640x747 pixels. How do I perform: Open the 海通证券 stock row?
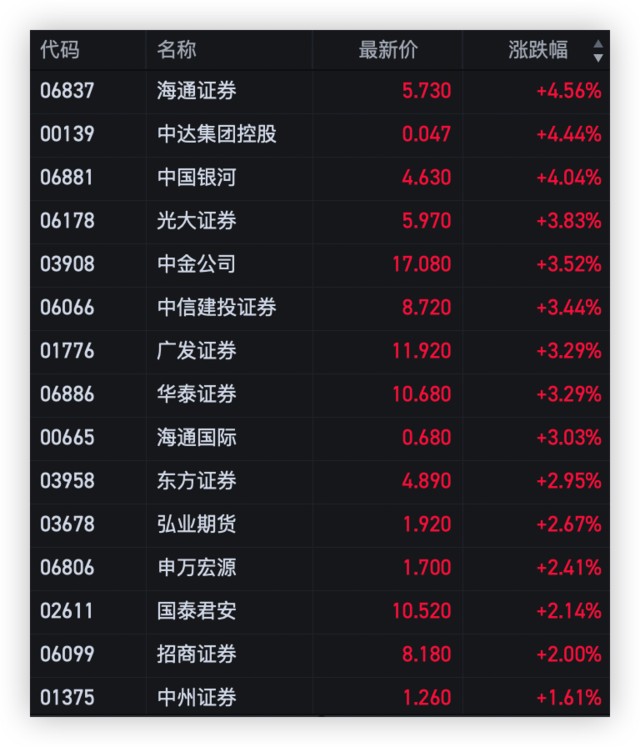pyautogui.click(x=197, y=91)
